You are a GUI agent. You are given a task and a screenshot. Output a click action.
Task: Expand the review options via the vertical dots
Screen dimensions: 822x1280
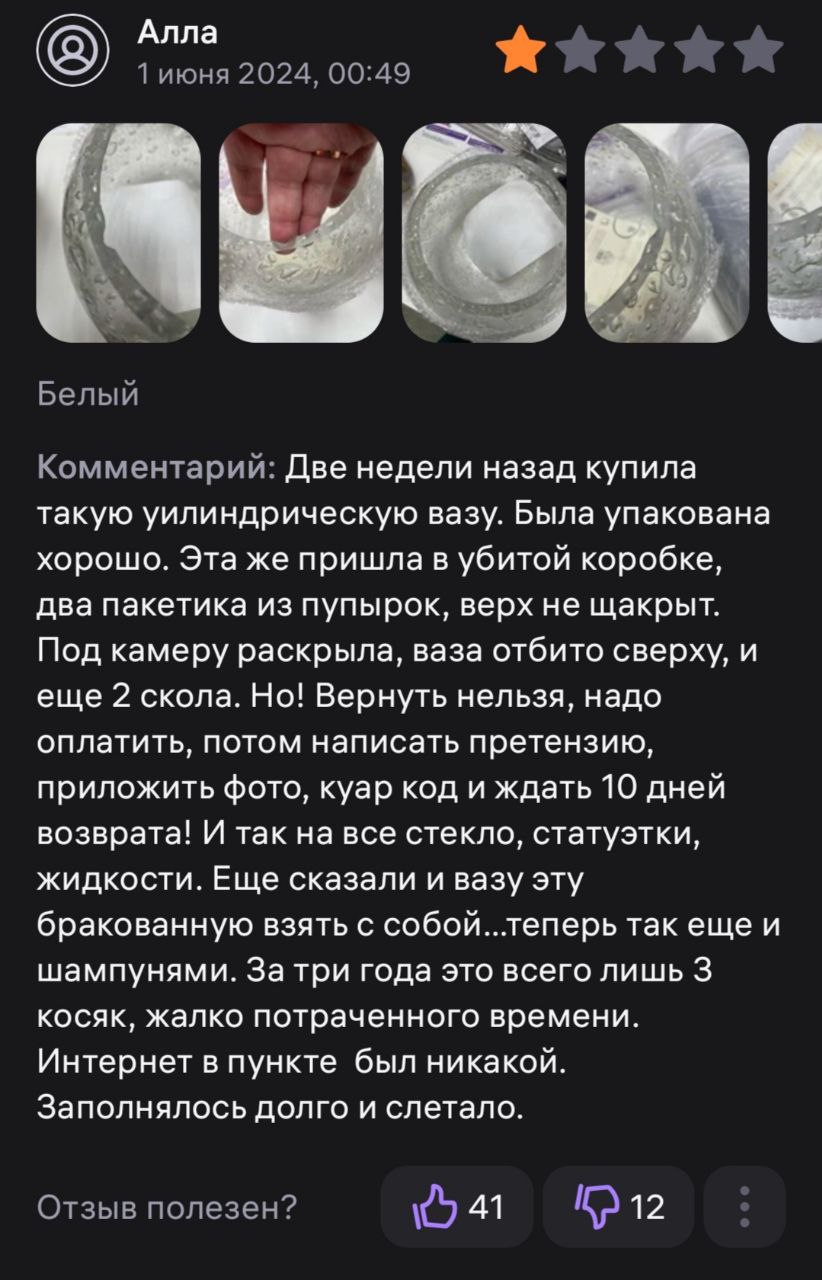coord(742,1207)
